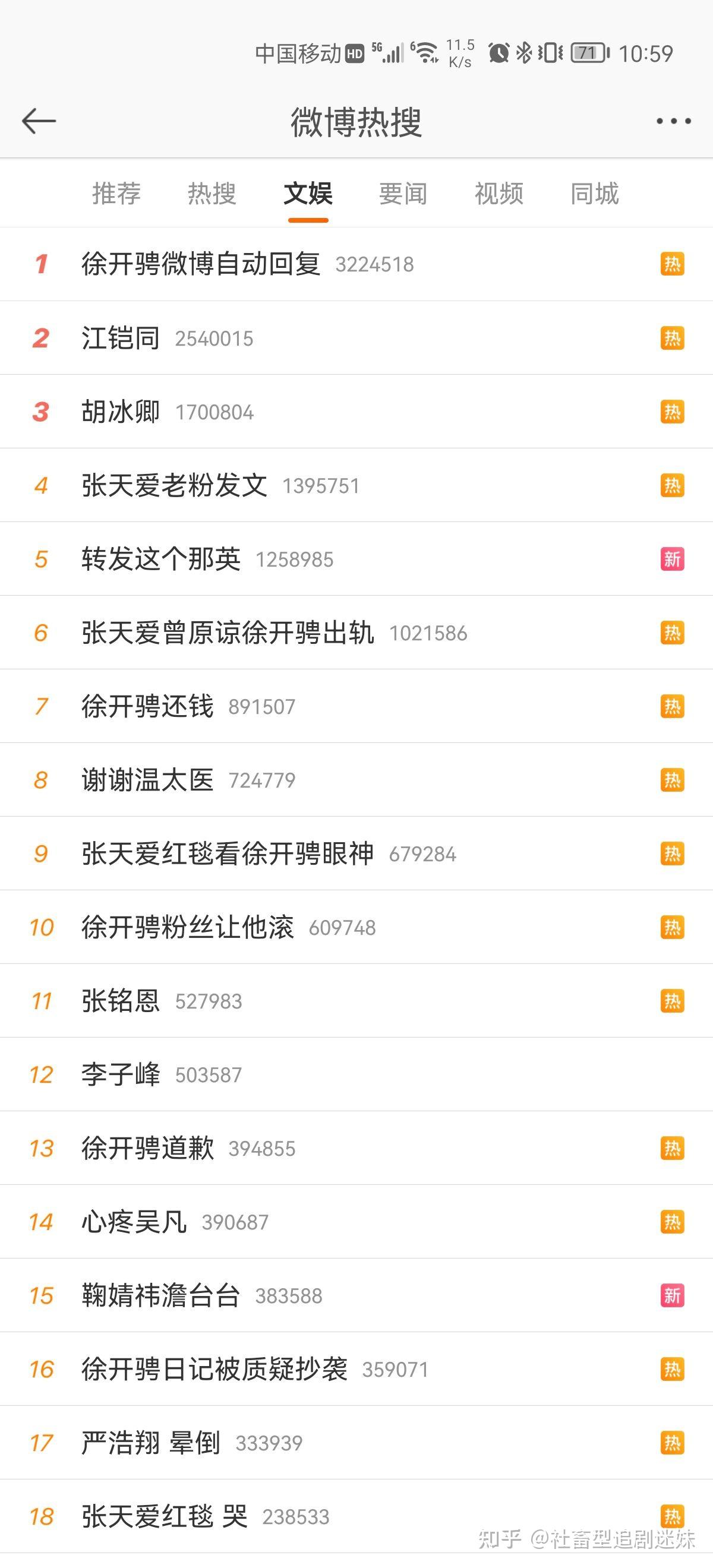Open topic 徐开骋粉丝让他滚

click(188, 928)
